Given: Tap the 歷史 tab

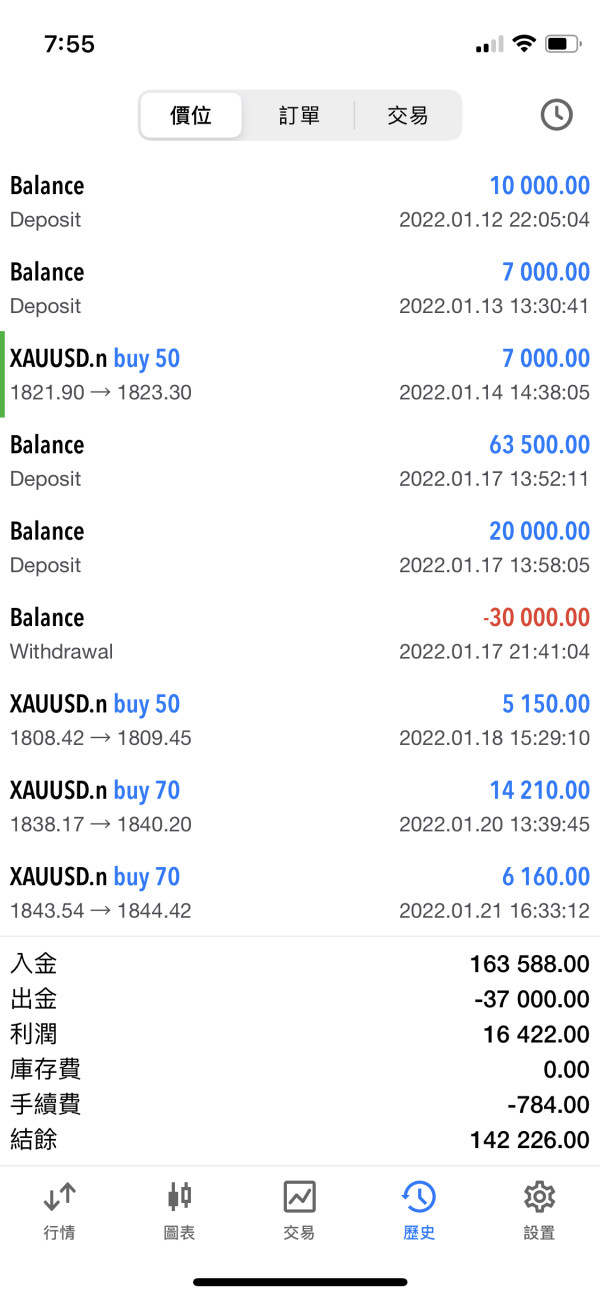Looking at the screenshot, I should coord(419,1210).
